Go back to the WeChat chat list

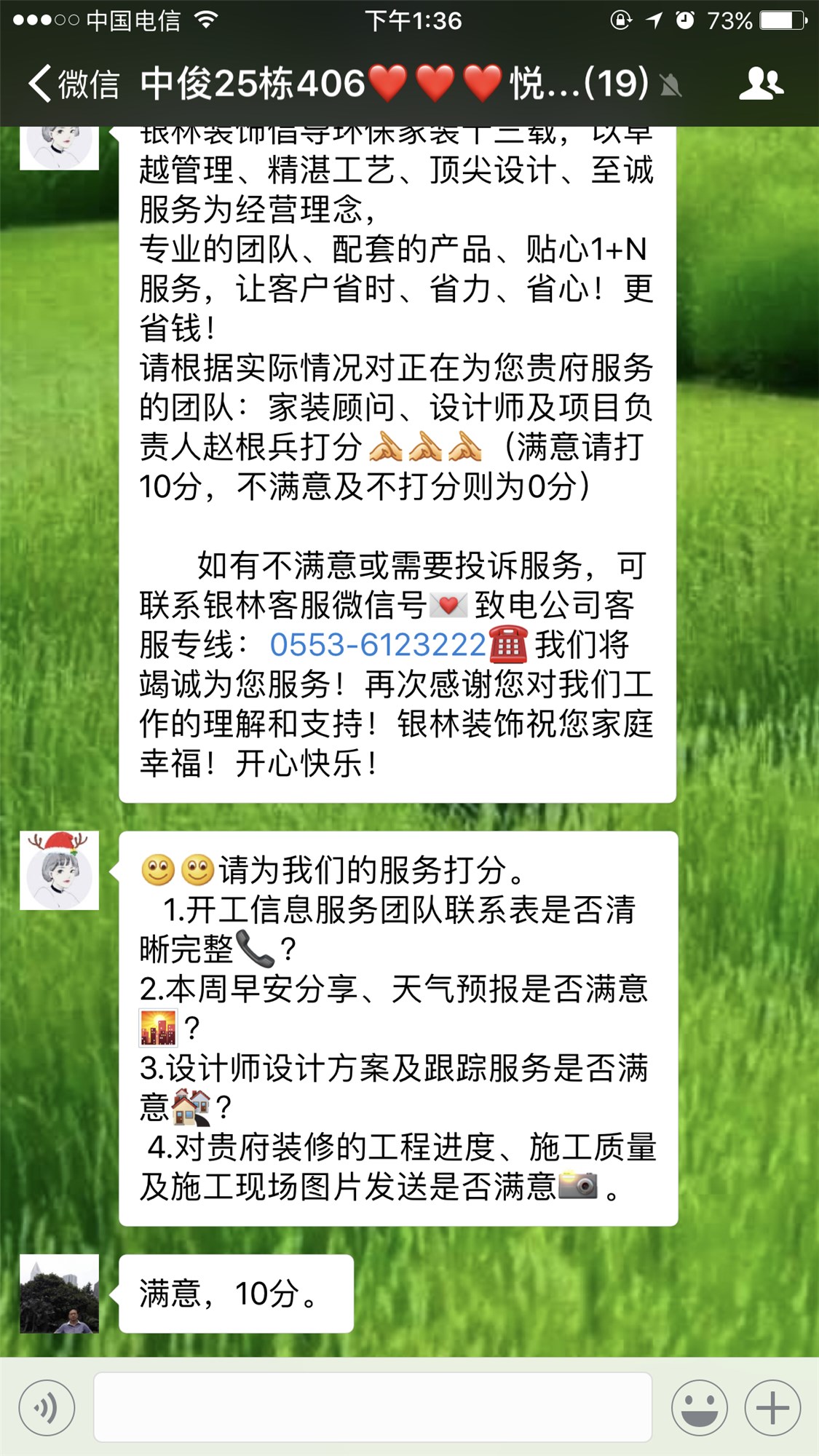point(73,83)
